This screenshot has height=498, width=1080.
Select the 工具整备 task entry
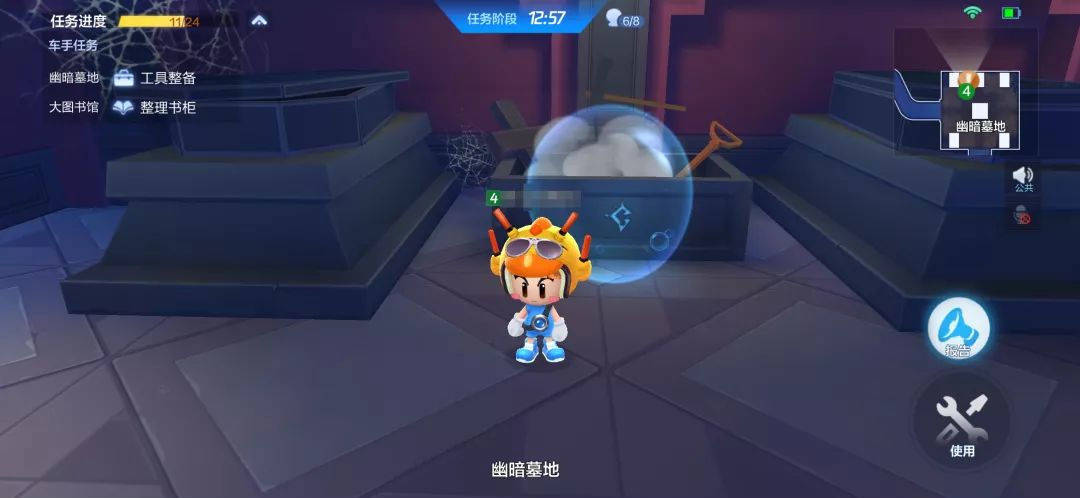click(x=155, y=78)
